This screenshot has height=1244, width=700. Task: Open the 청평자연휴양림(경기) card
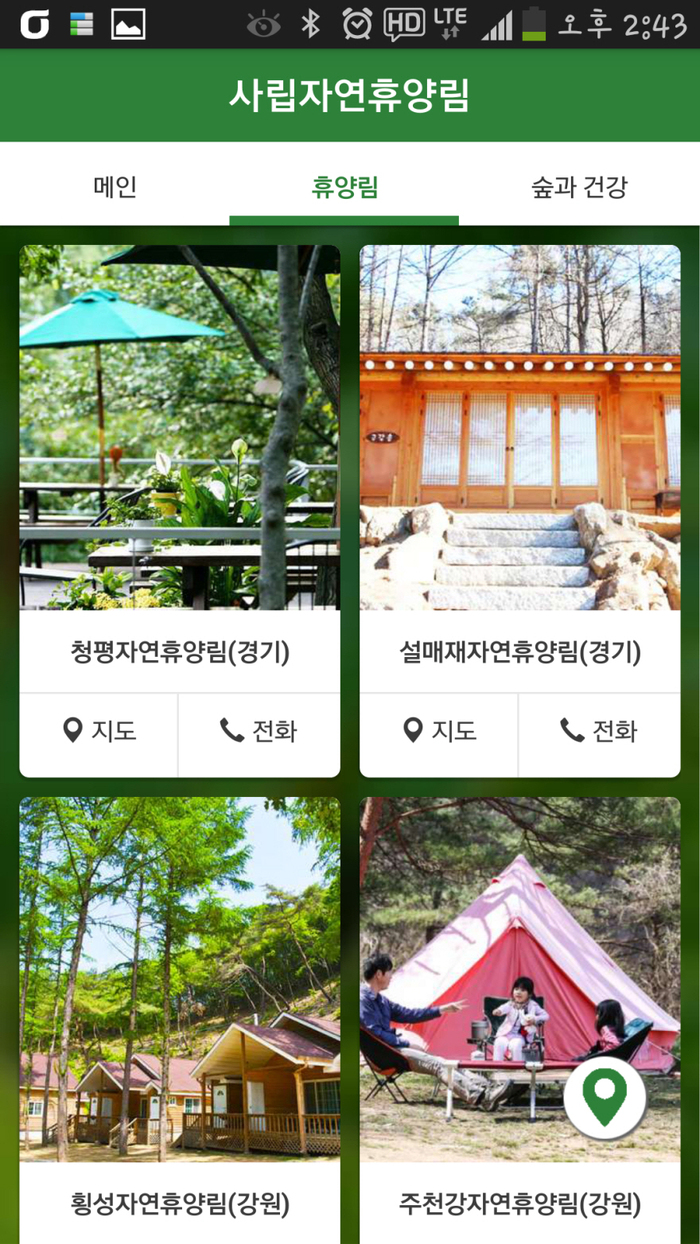coord(180,470)
